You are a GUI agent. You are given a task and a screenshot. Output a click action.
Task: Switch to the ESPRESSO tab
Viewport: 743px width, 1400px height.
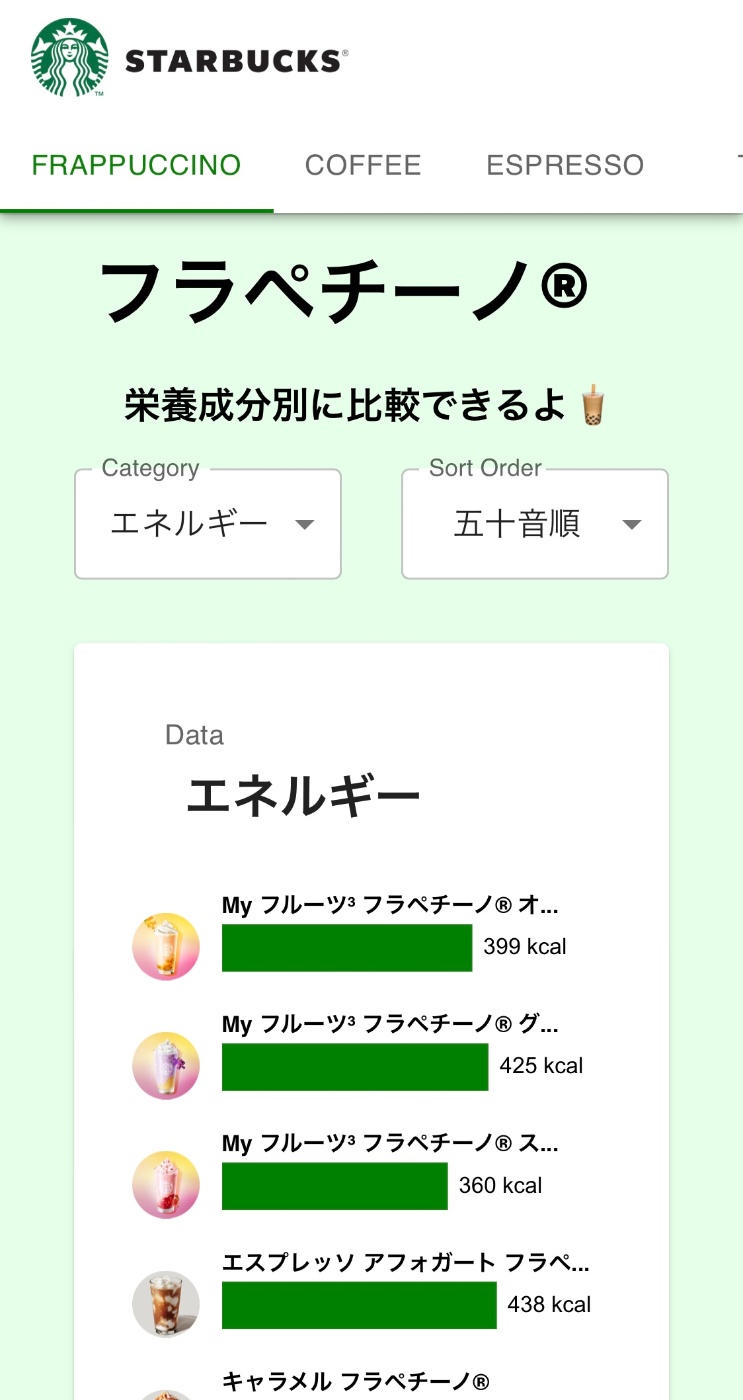565,165
